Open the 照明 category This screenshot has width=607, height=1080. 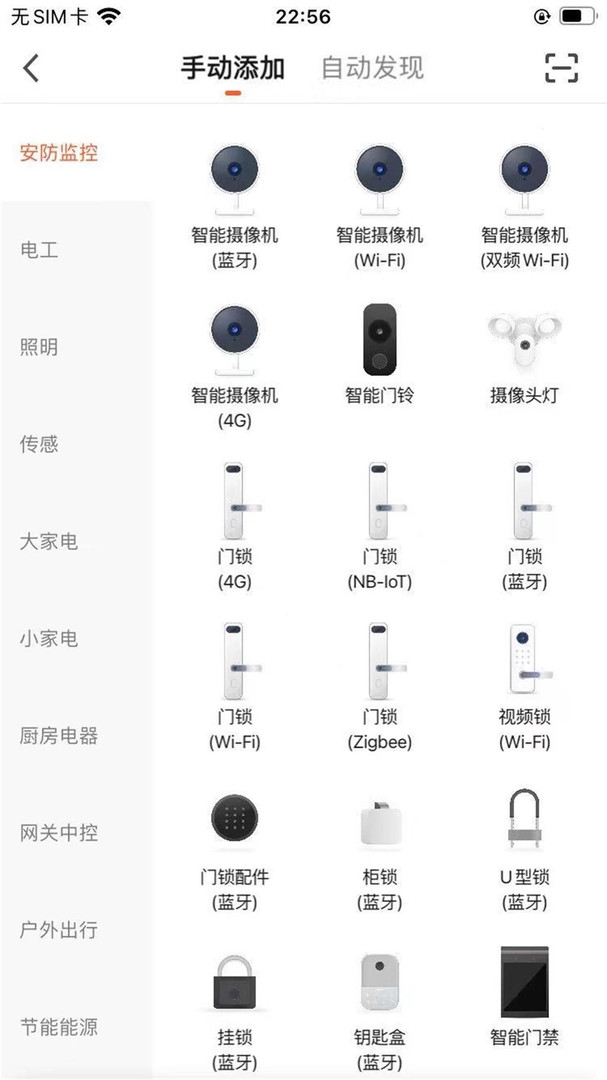[39, 347]
